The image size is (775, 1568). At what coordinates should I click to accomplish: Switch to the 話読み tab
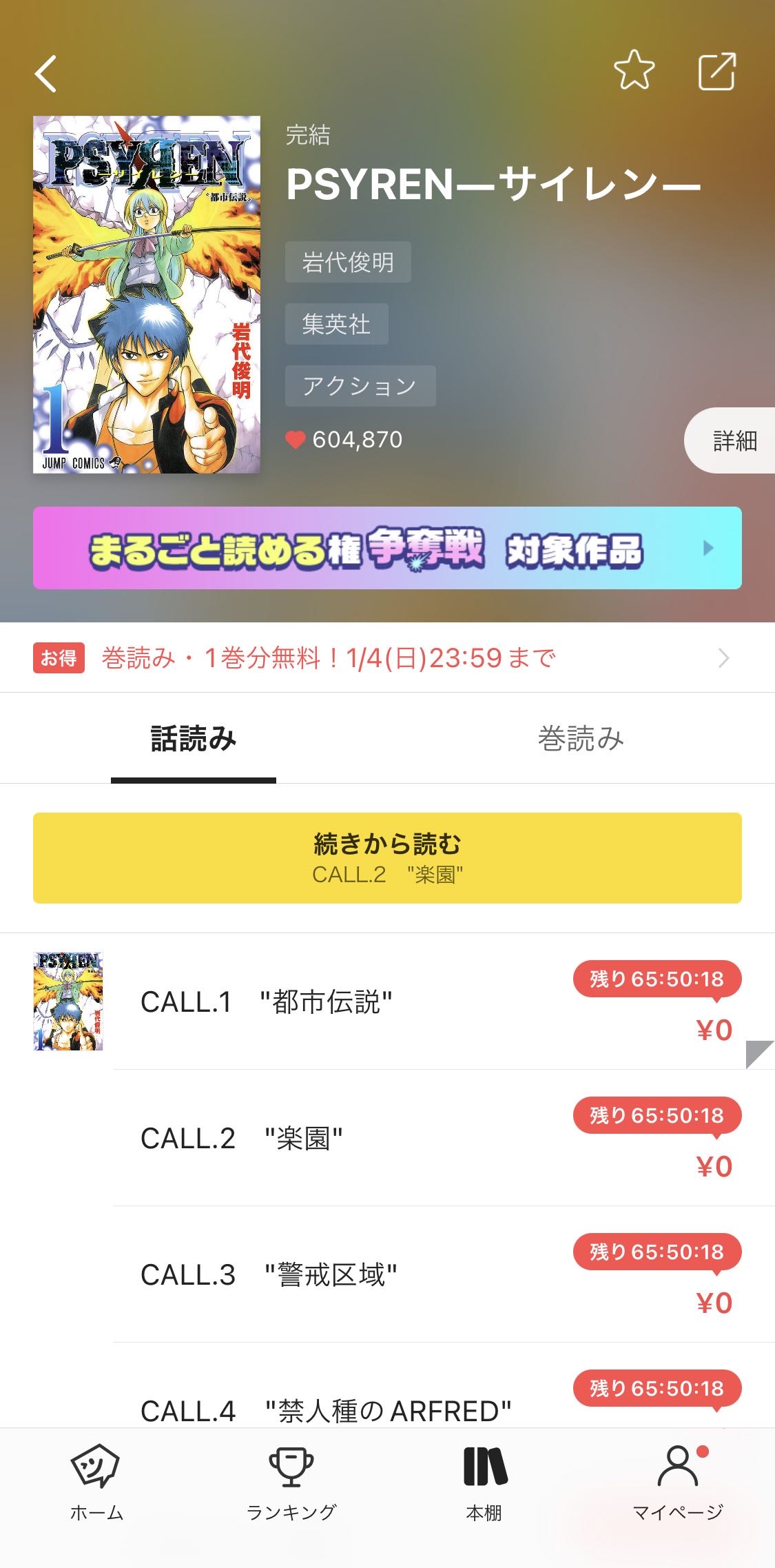click(194, 739)
